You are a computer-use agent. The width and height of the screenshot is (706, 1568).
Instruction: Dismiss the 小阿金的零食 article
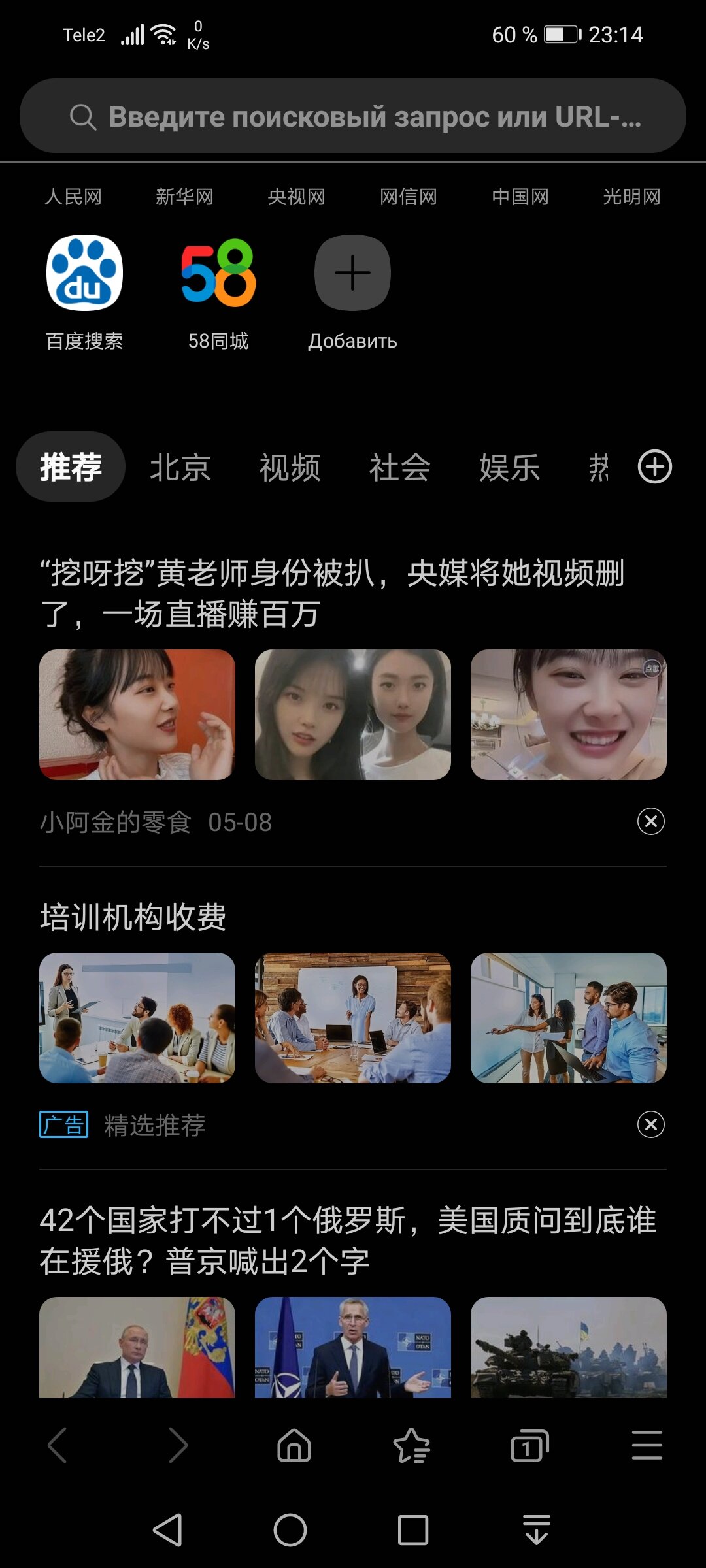[650, 821]
